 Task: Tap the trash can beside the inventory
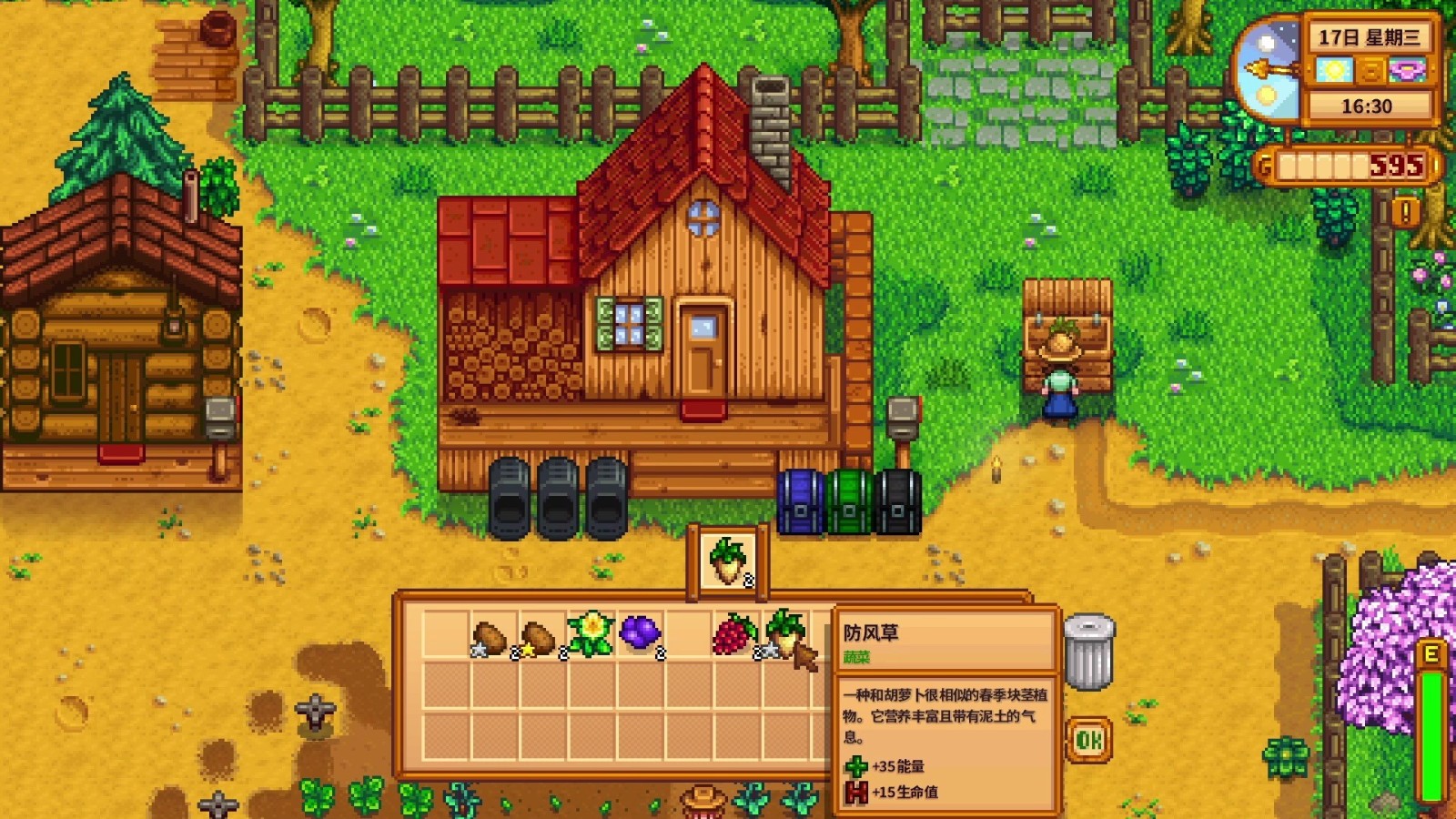1088,652
